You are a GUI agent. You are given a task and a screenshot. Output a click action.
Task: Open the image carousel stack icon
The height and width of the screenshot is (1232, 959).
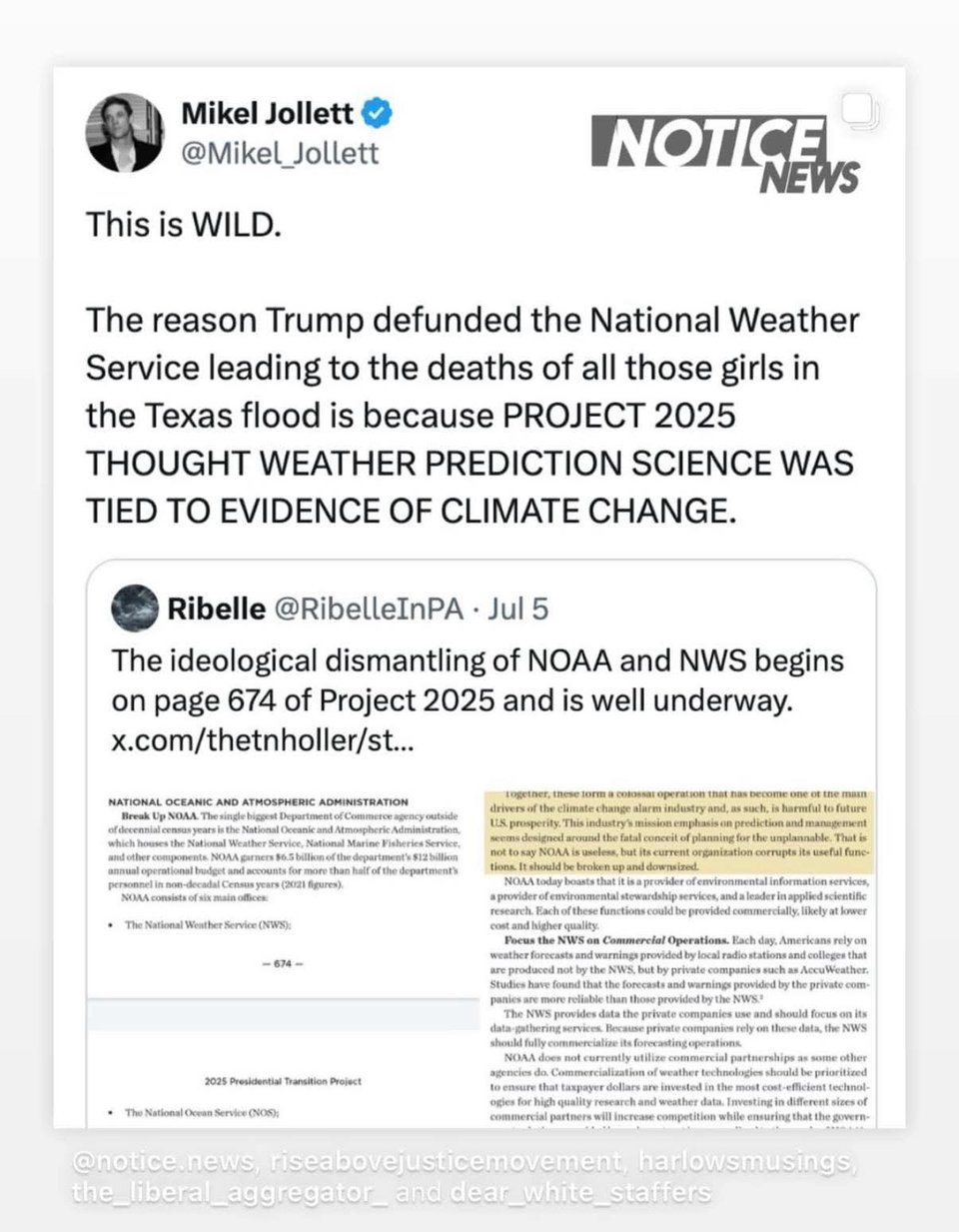pyautogui.click(x=860, y=113)
